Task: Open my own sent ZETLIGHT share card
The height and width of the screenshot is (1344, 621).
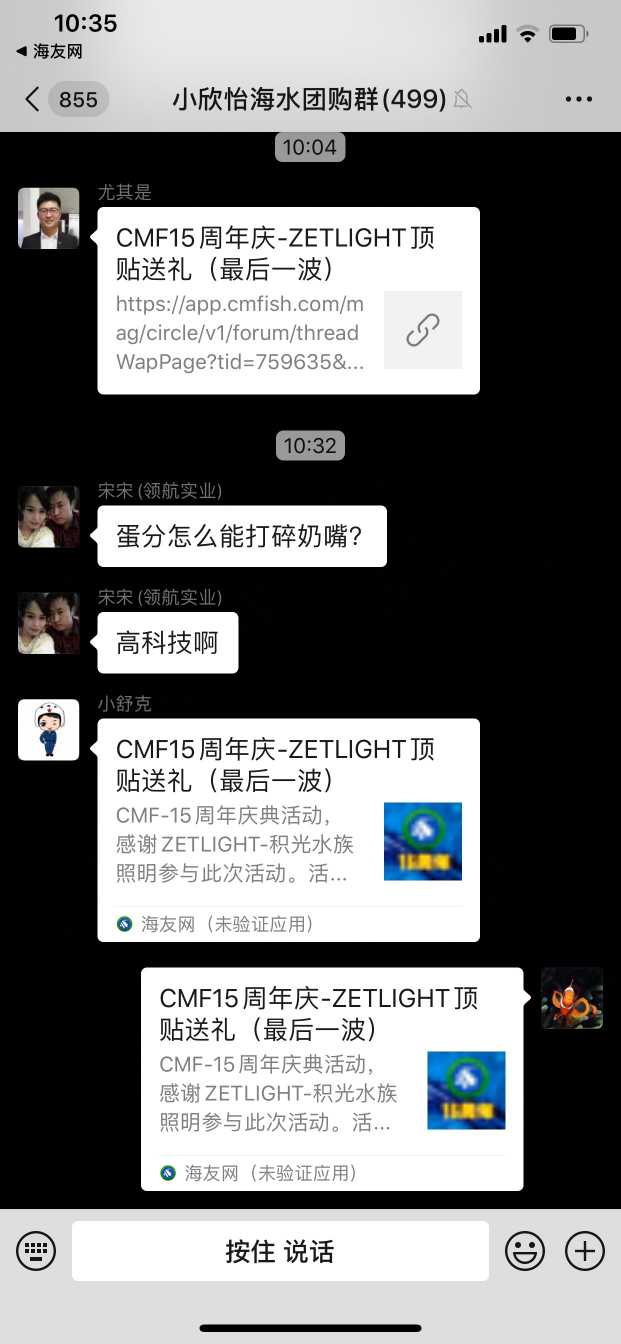Action: 331,1078
